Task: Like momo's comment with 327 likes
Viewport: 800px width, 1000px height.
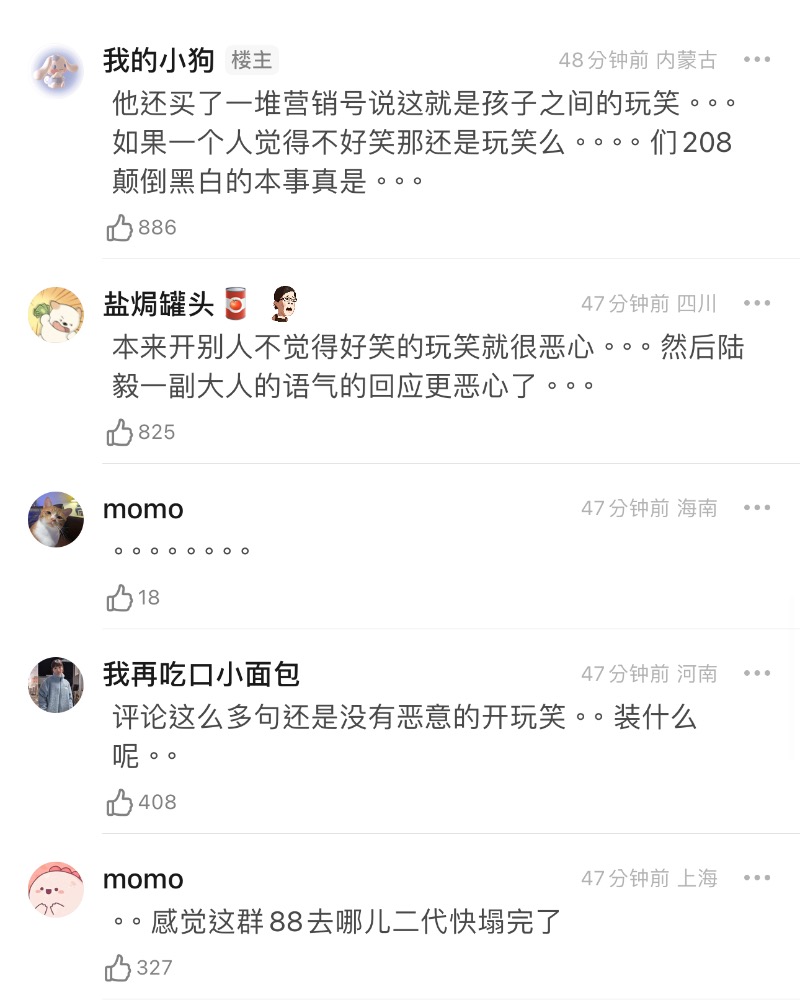Action: click(120, 968)
